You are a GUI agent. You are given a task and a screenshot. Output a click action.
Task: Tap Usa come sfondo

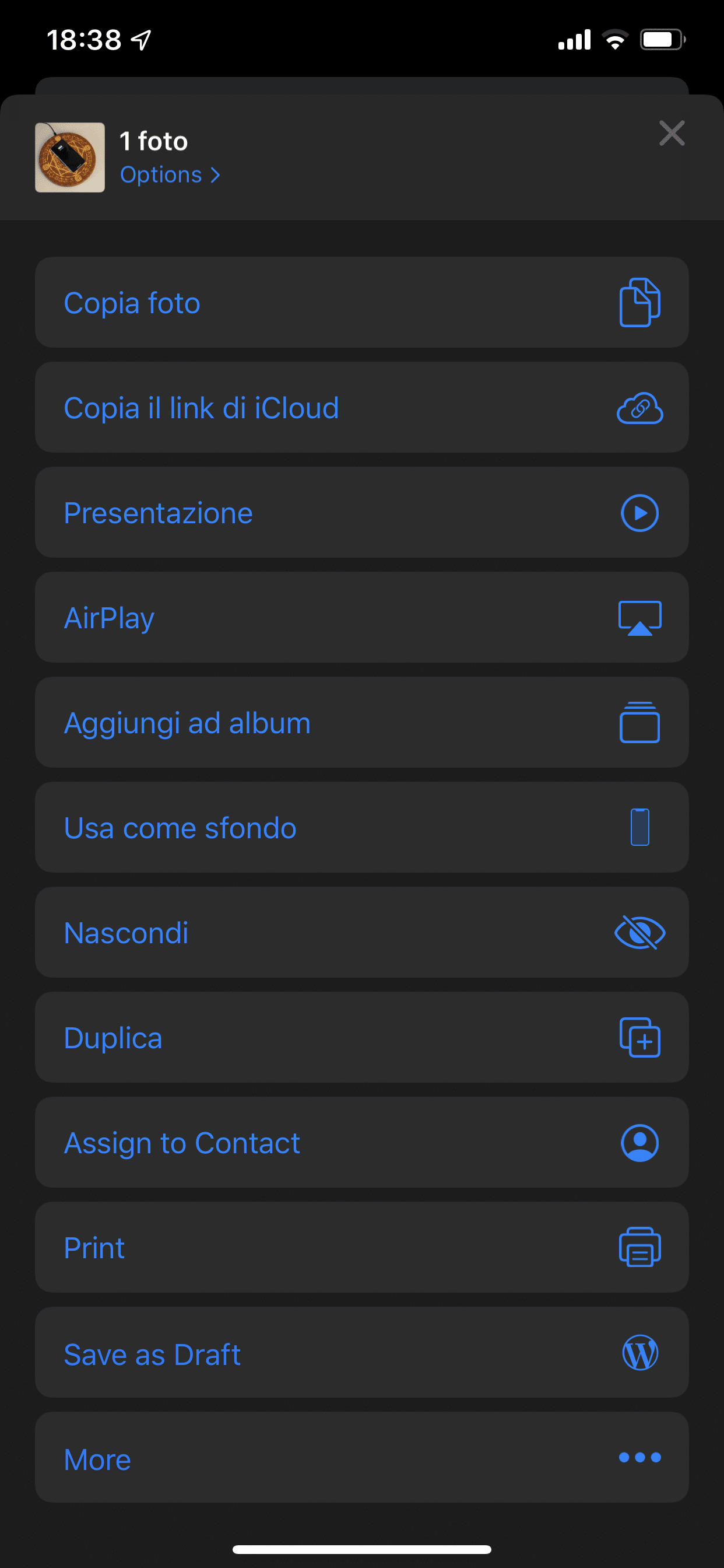pos(361,827)
